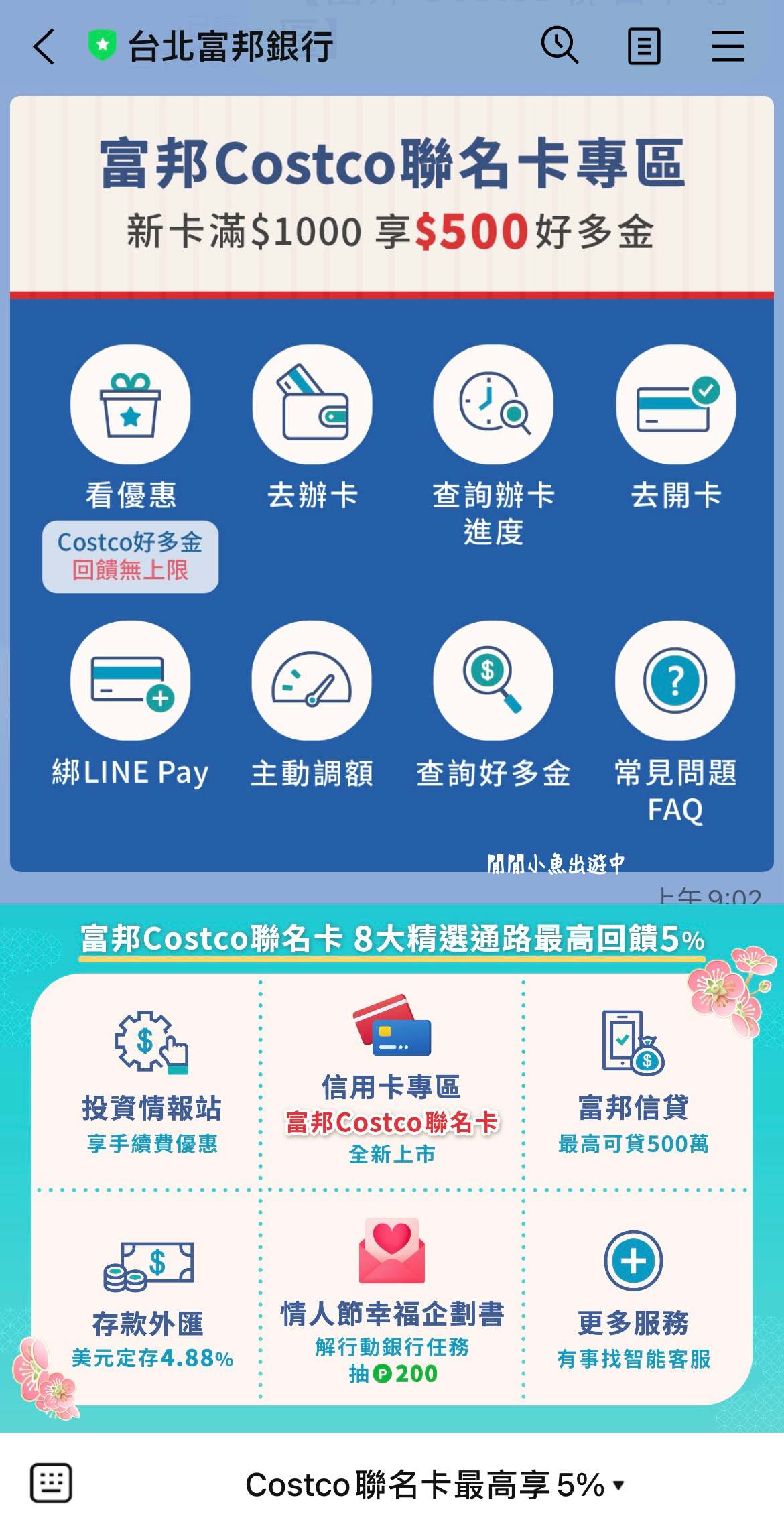Viewport: 784px width, 1526px height.
Task: Open the 更多服務 tile
Action: click(633, 1300)
